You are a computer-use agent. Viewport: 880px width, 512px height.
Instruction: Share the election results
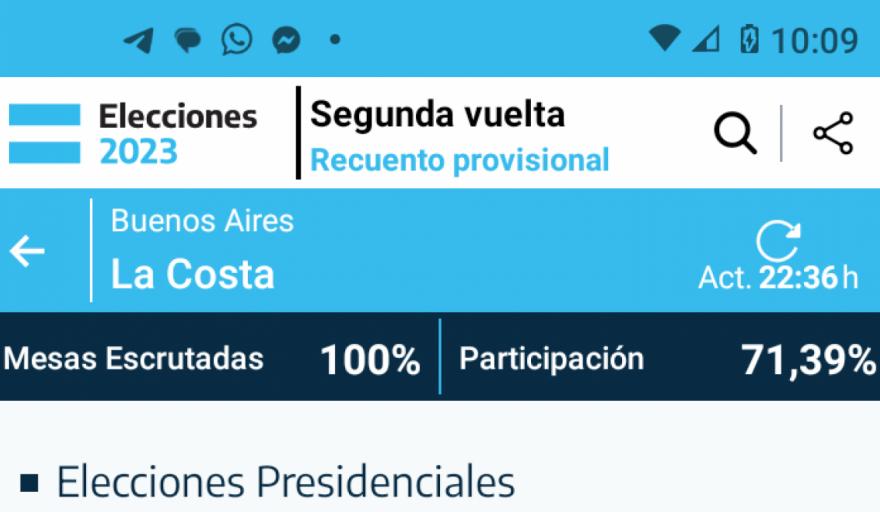[x=832, y=134]
